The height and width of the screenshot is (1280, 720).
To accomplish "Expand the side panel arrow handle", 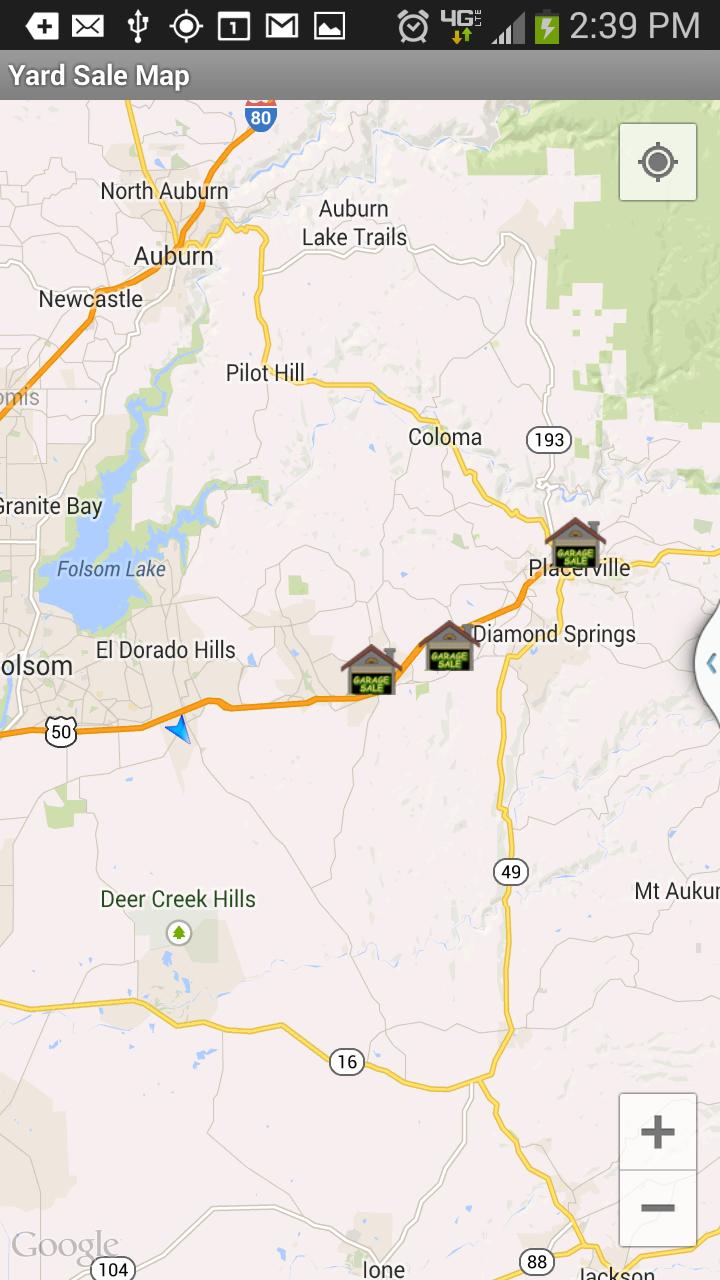I will click(710, 662).
